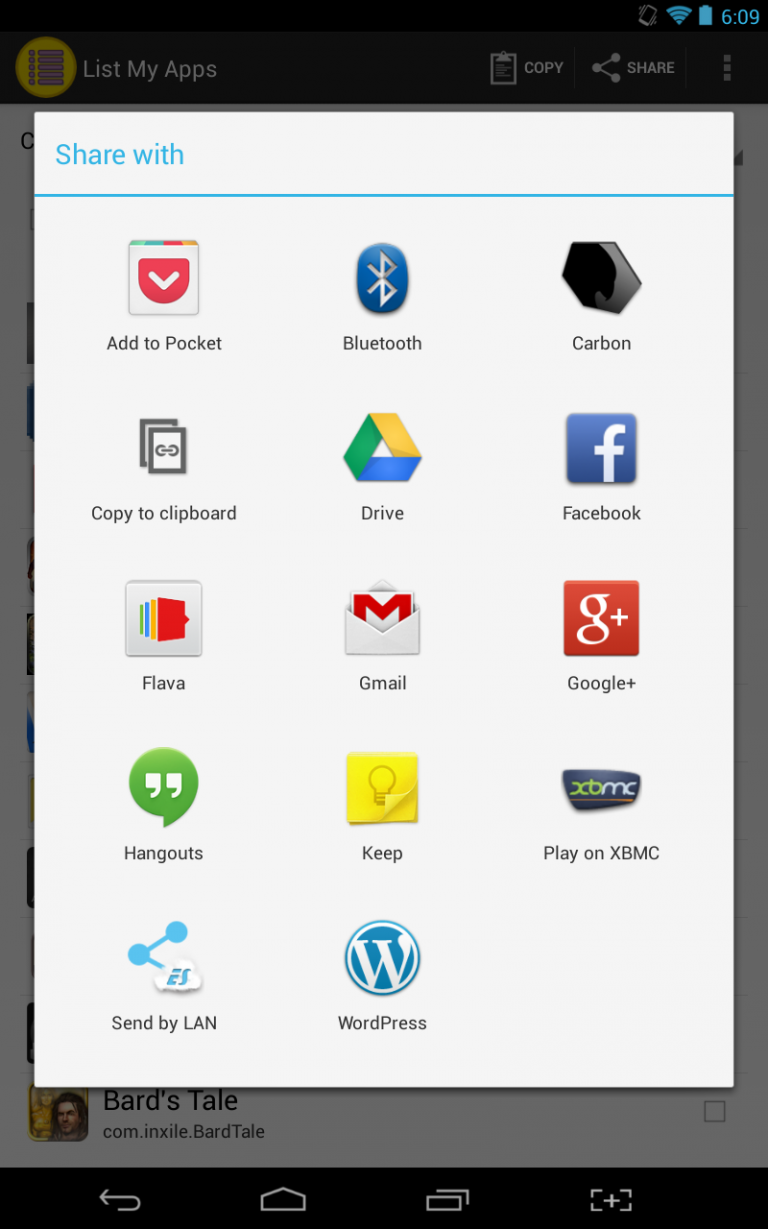
Task: Check the Bard's Tale selection checkbox
Action: coord(714,1110)
